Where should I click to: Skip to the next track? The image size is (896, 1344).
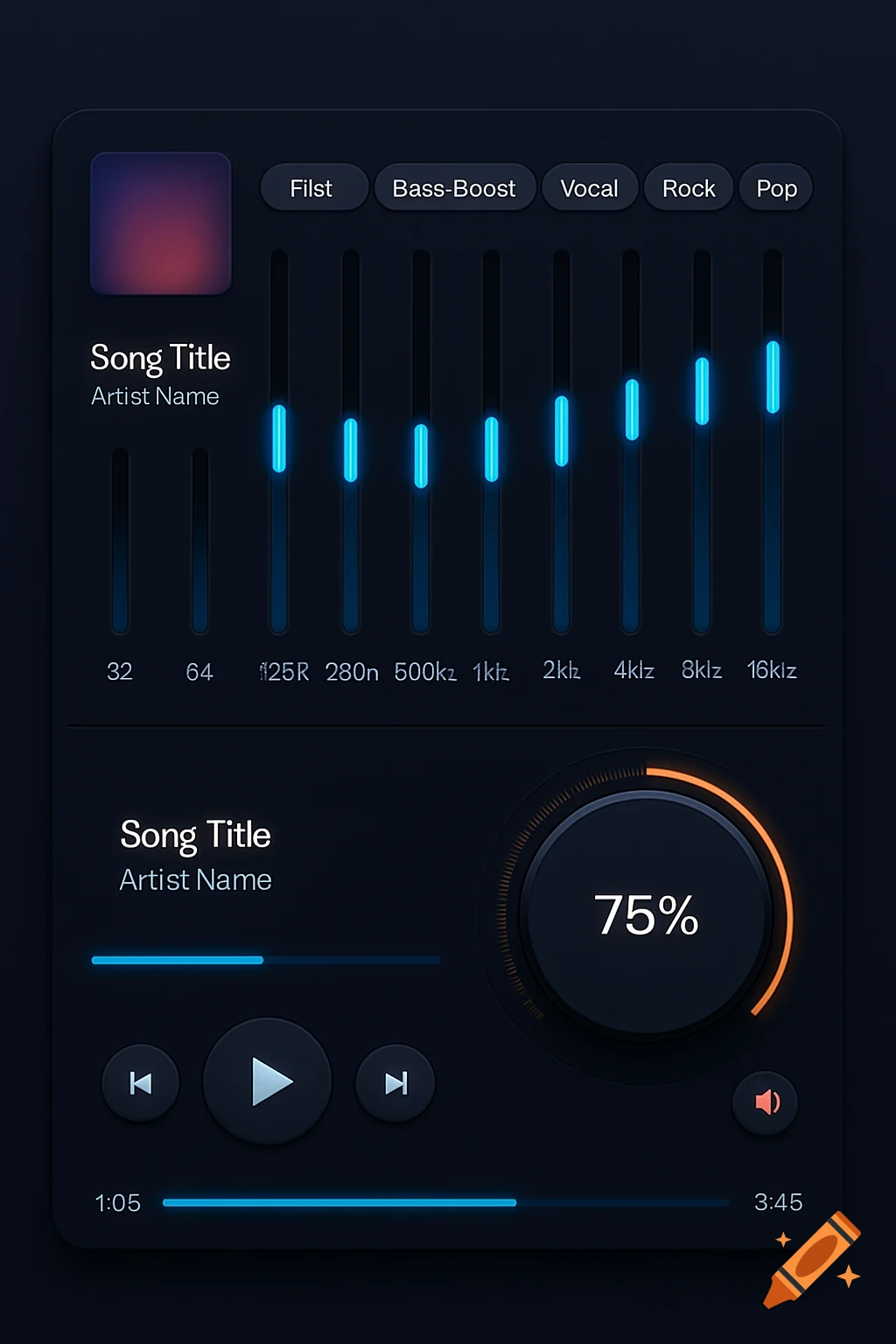[395, 1082]
